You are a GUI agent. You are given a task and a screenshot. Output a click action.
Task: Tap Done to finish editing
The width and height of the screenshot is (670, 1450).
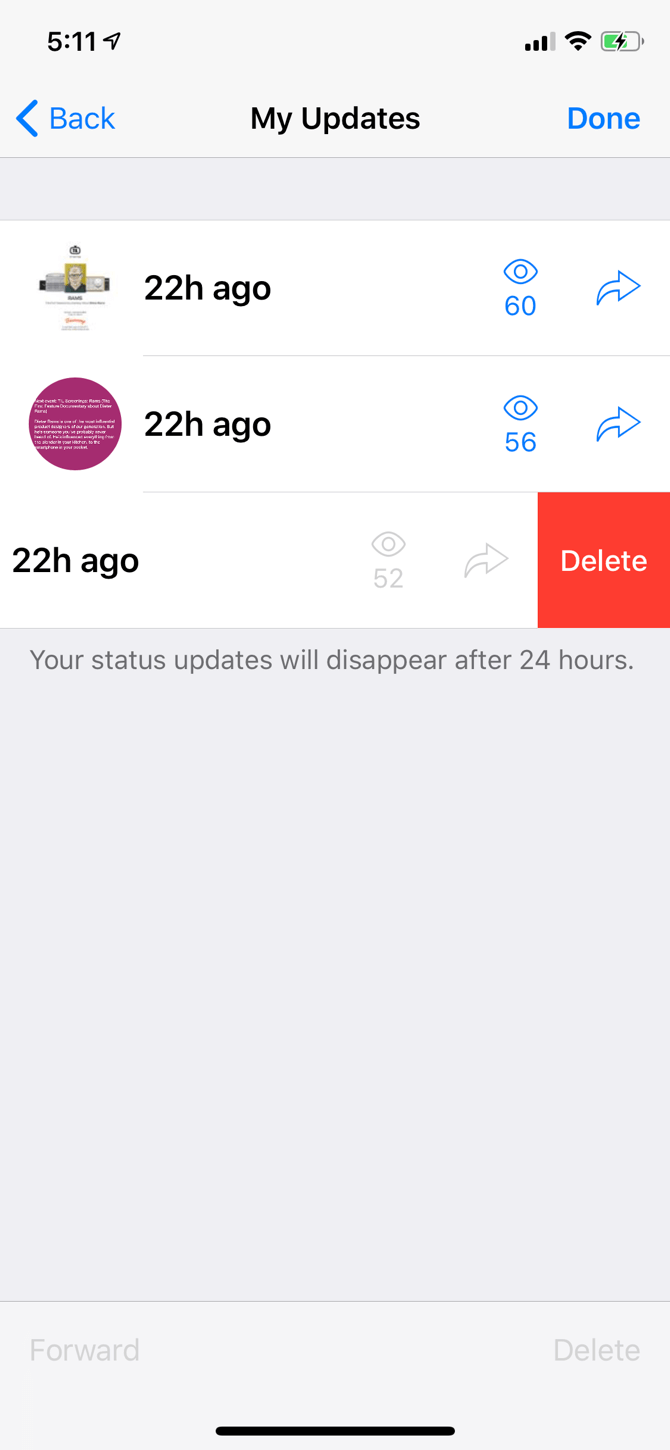603,118
